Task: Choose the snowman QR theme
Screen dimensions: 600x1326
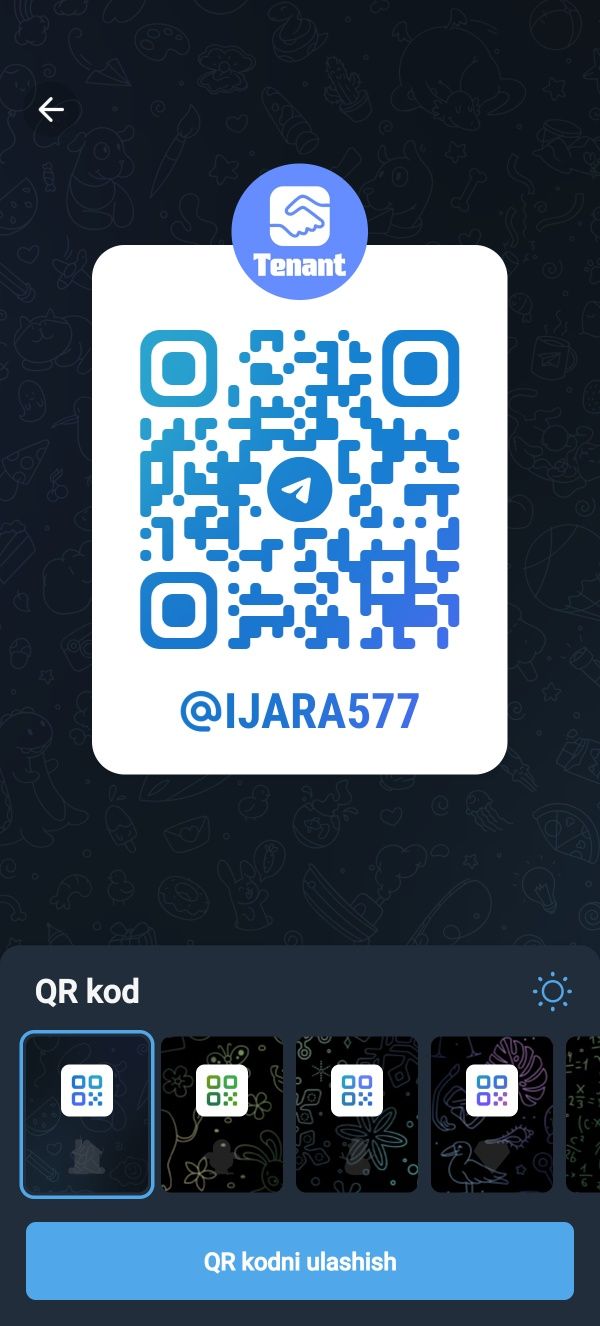Action: (x=357, y=1114)
